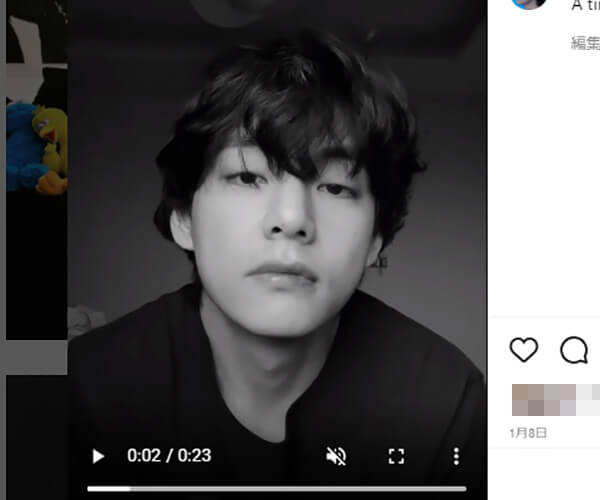600x500 pixels.
Task: Enter fullscreen video mode
Action: (x=396, y=456)
